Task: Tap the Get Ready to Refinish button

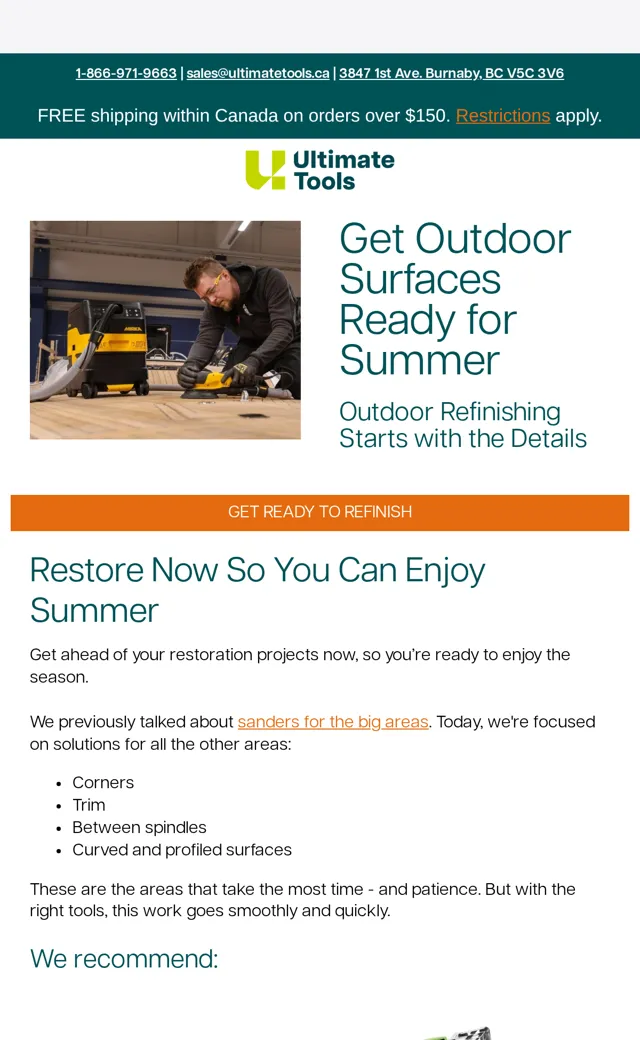Action: [x=320, y=512]
